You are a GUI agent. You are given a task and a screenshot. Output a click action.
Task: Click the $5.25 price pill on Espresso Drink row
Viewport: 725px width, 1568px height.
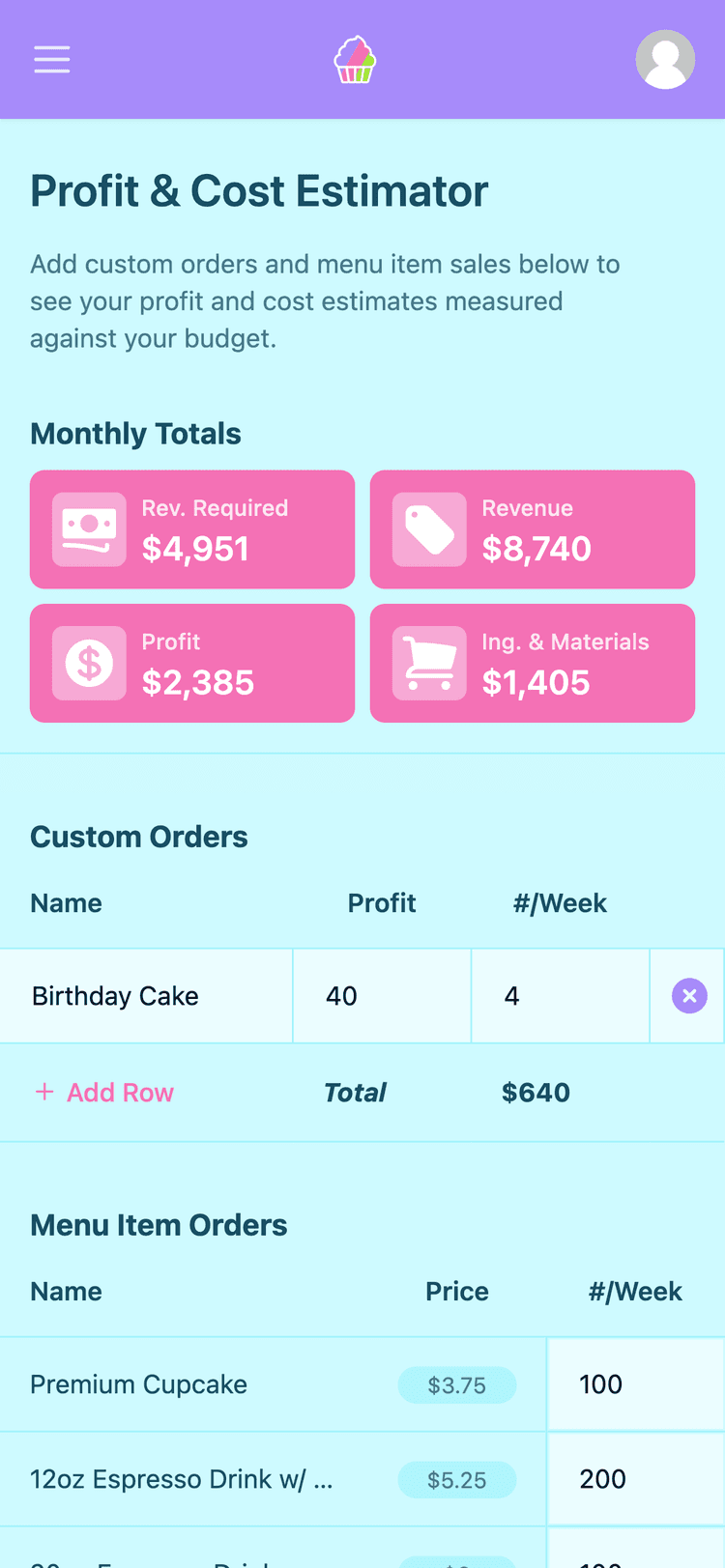(456, 1479)
